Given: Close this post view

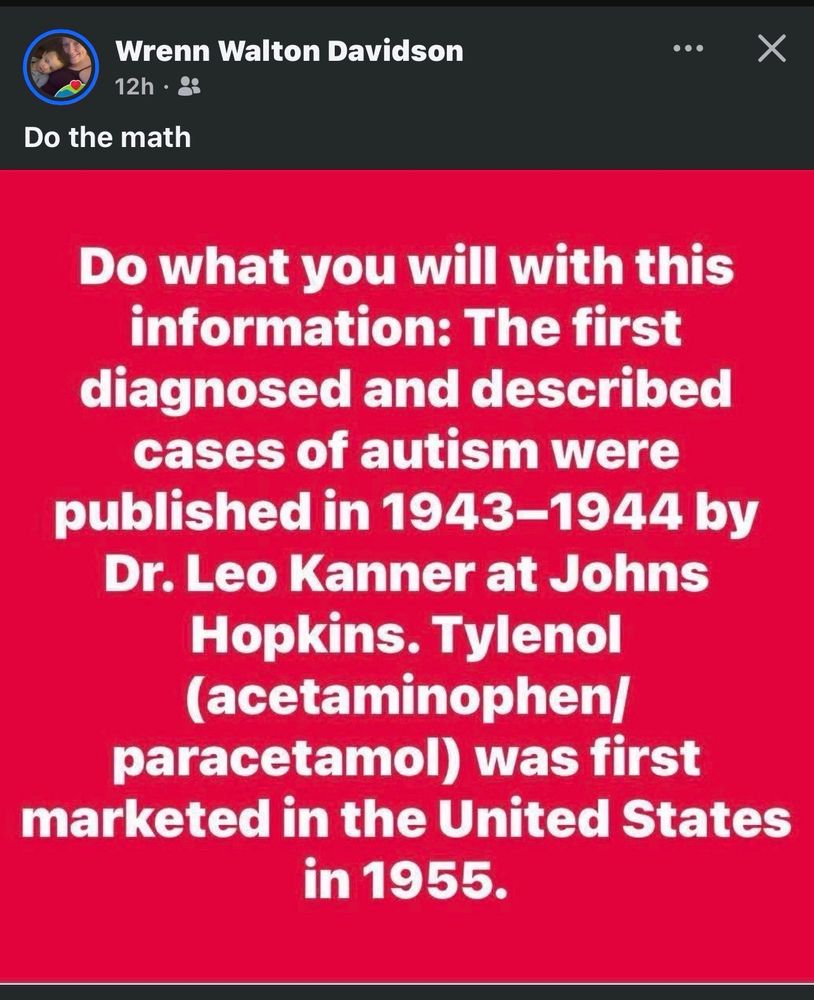Looking at the screenshot, I should click(x=771, y=48).
